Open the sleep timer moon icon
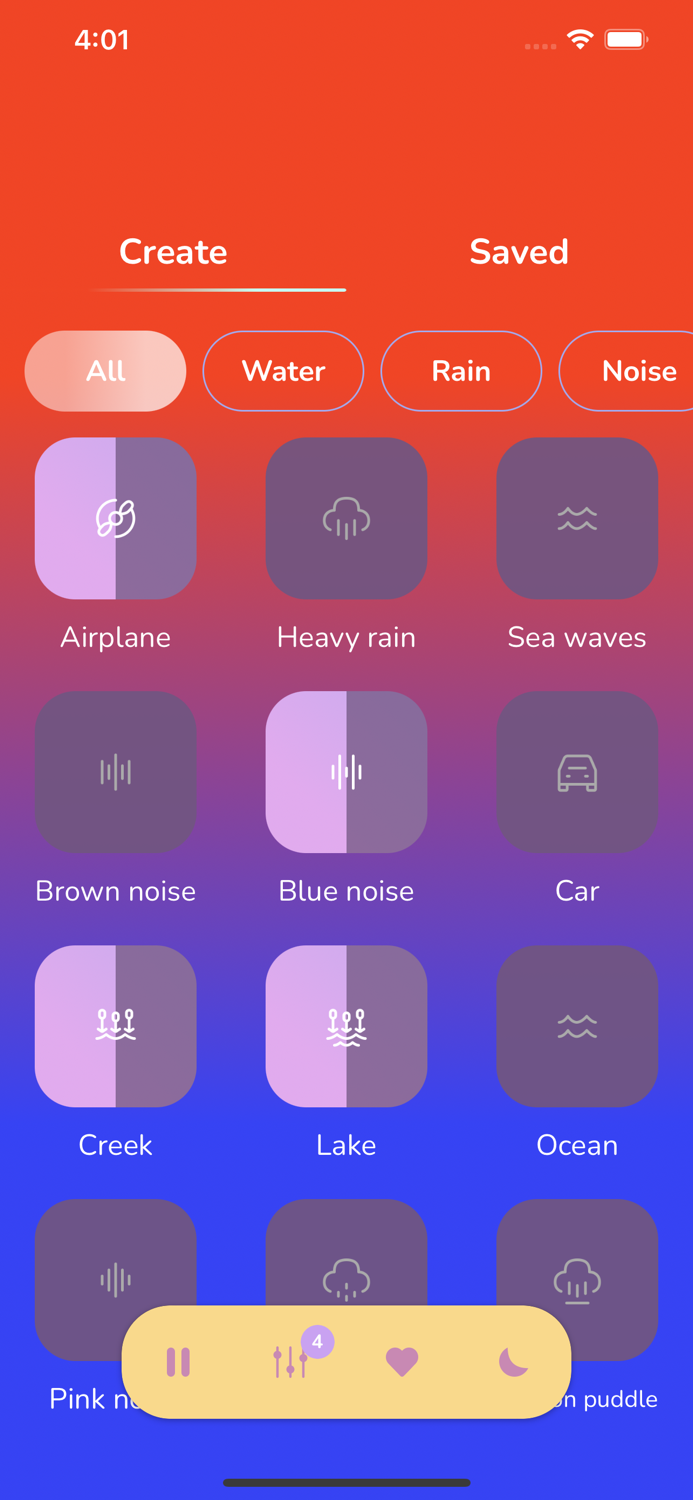This screenshot has width=693, height=1500. pos(514,1362)
